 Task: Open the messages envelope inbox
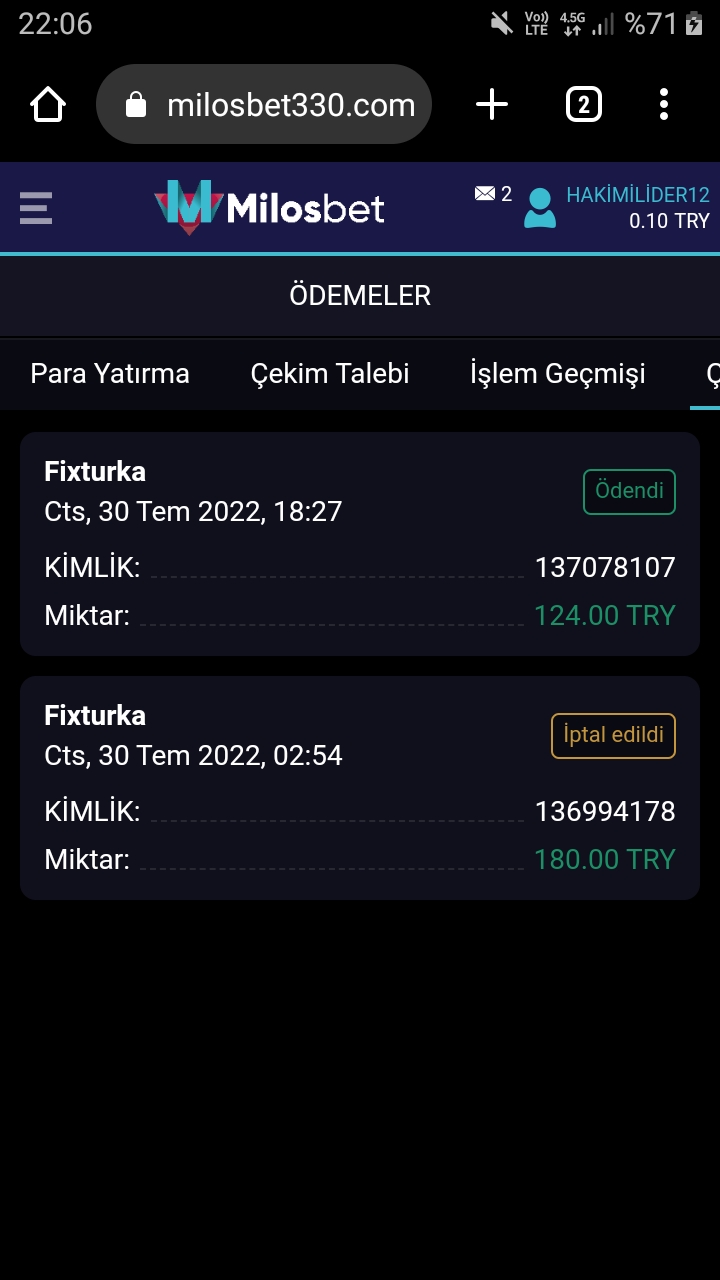coord(486,194)
